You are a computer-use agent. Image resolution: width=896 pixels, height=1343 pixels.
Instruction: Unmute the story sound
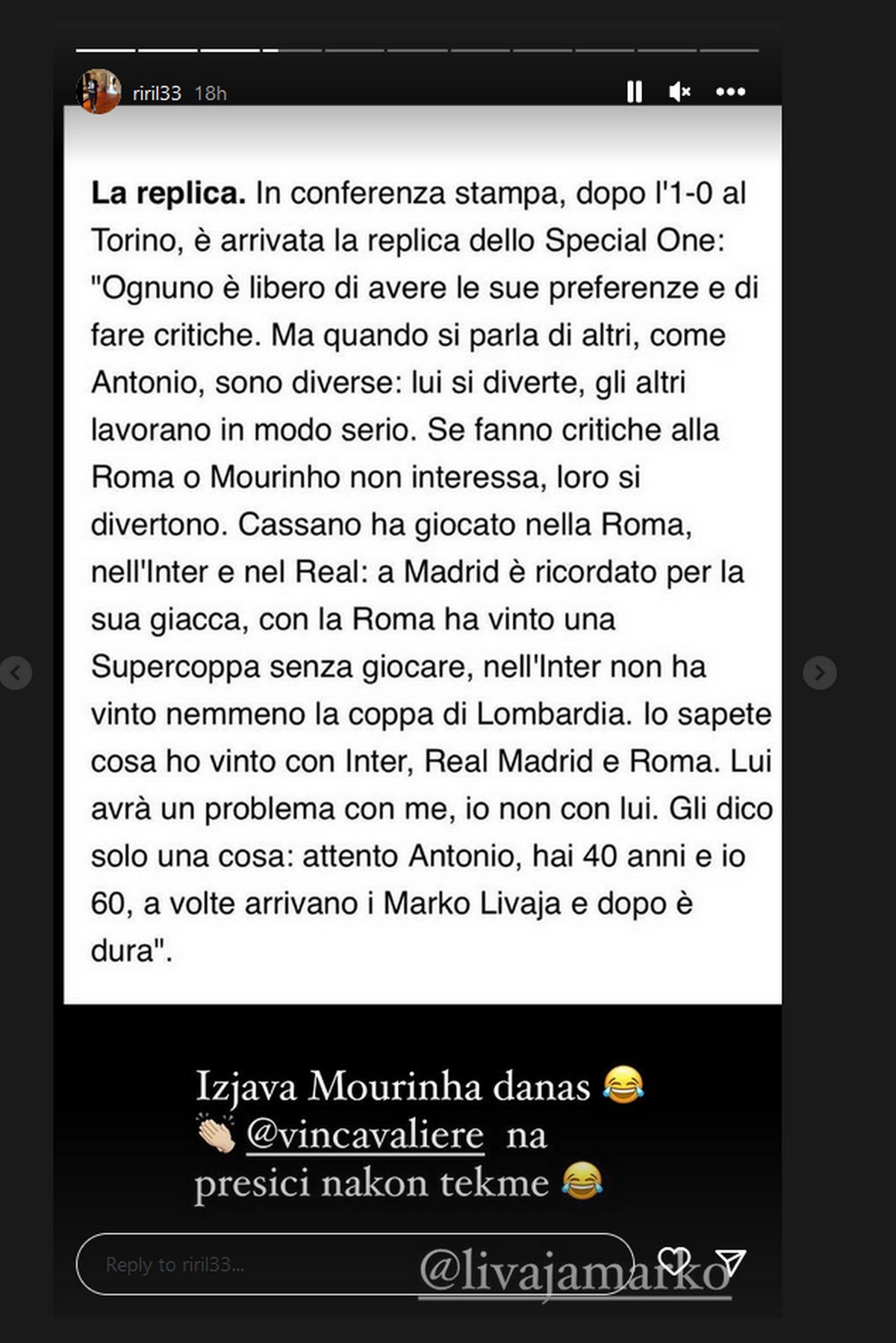[679, 92]
